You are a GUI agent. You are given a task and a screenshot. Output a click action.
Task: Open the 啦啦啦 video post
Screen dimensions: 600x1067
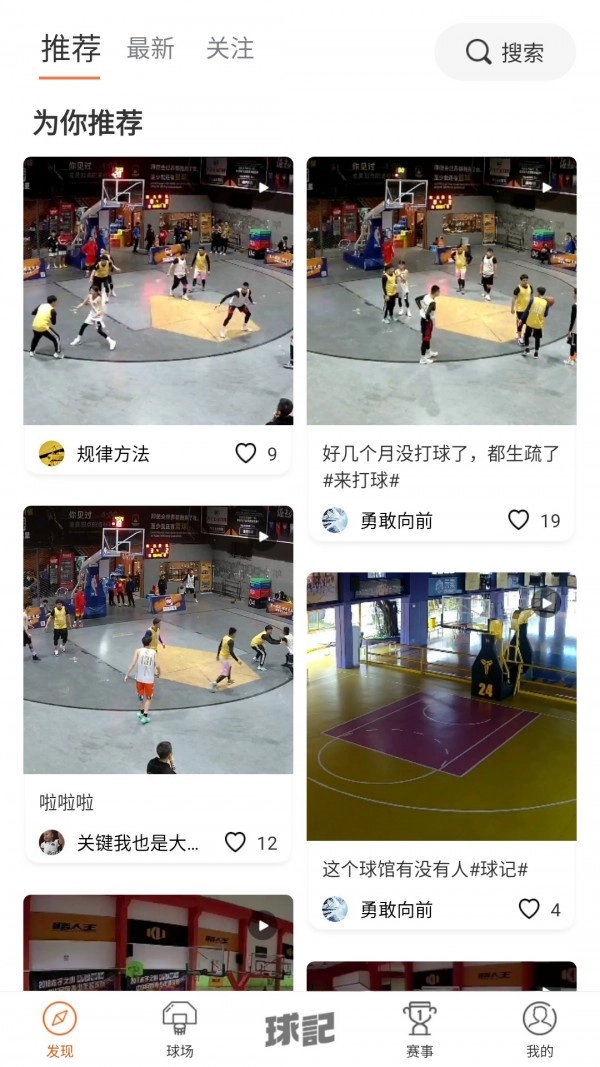(x=158, y=639)
